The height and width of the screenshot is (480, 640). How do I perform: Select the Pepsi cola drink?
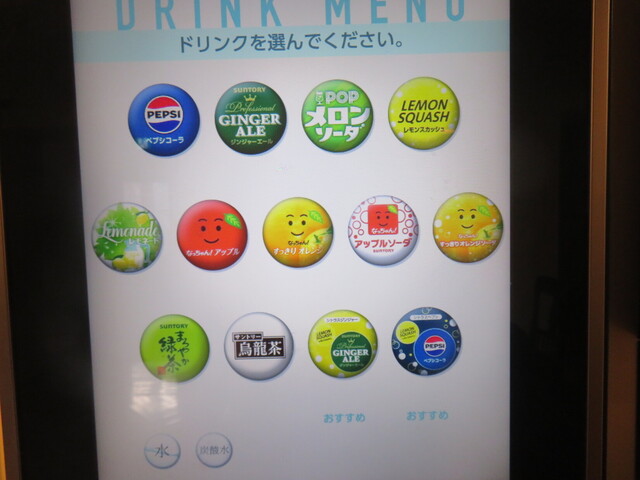[x=163, y=119]
